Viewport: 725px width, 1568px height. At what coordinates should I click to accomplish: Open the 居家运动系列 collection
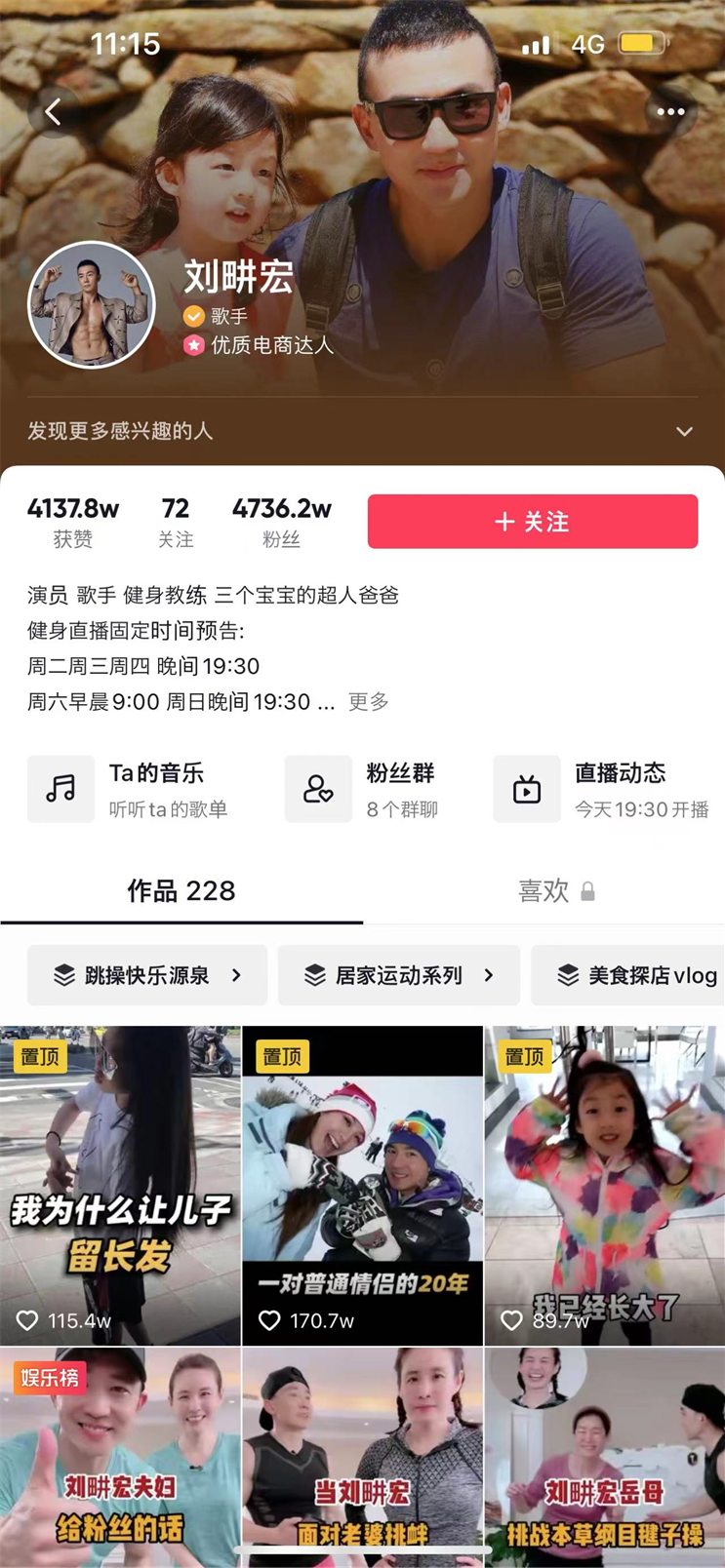[x=398, y=975]
